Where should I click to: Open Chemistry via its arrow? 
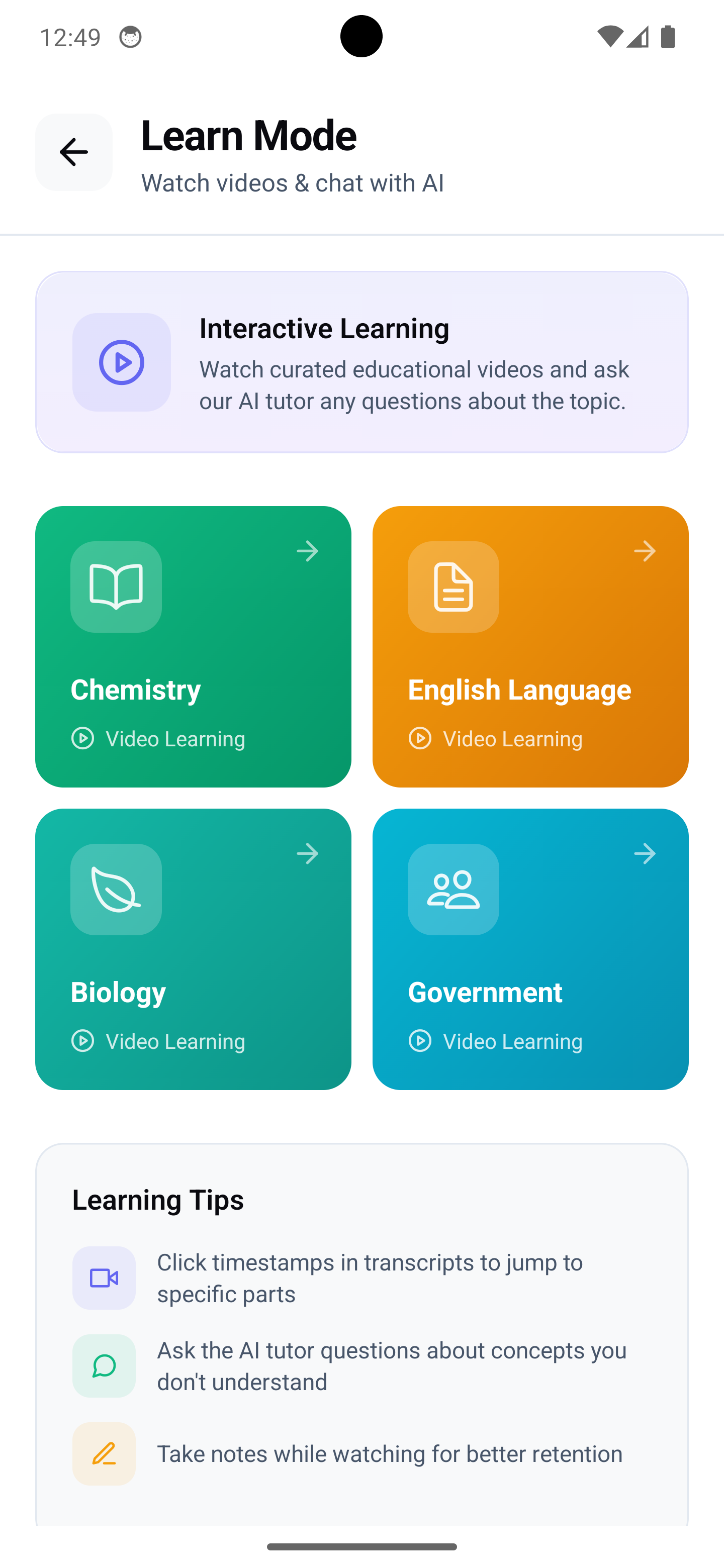pyautogui.click(x=308, y=551)
